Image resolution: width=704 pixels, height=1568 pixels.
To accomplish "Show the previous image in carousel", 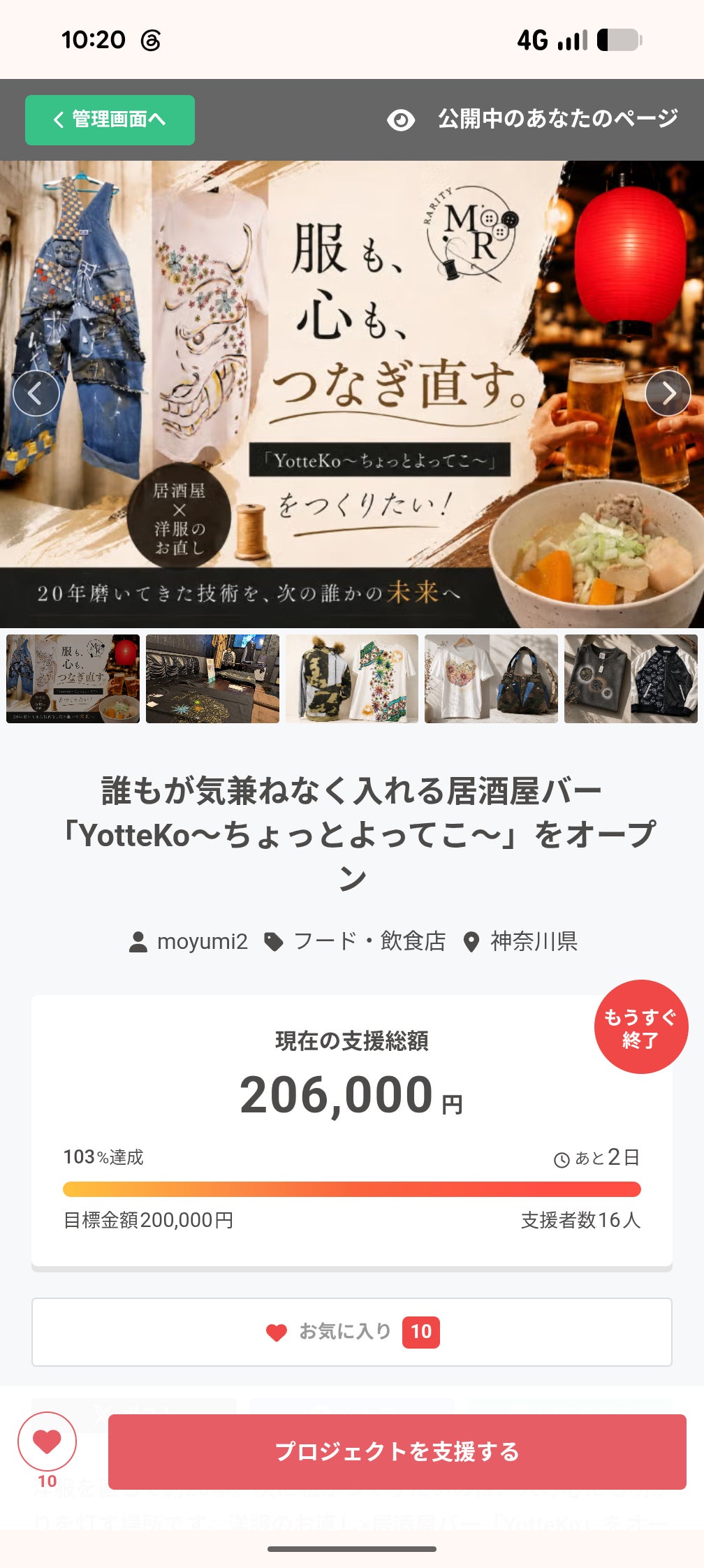I will tap(36, 393).
